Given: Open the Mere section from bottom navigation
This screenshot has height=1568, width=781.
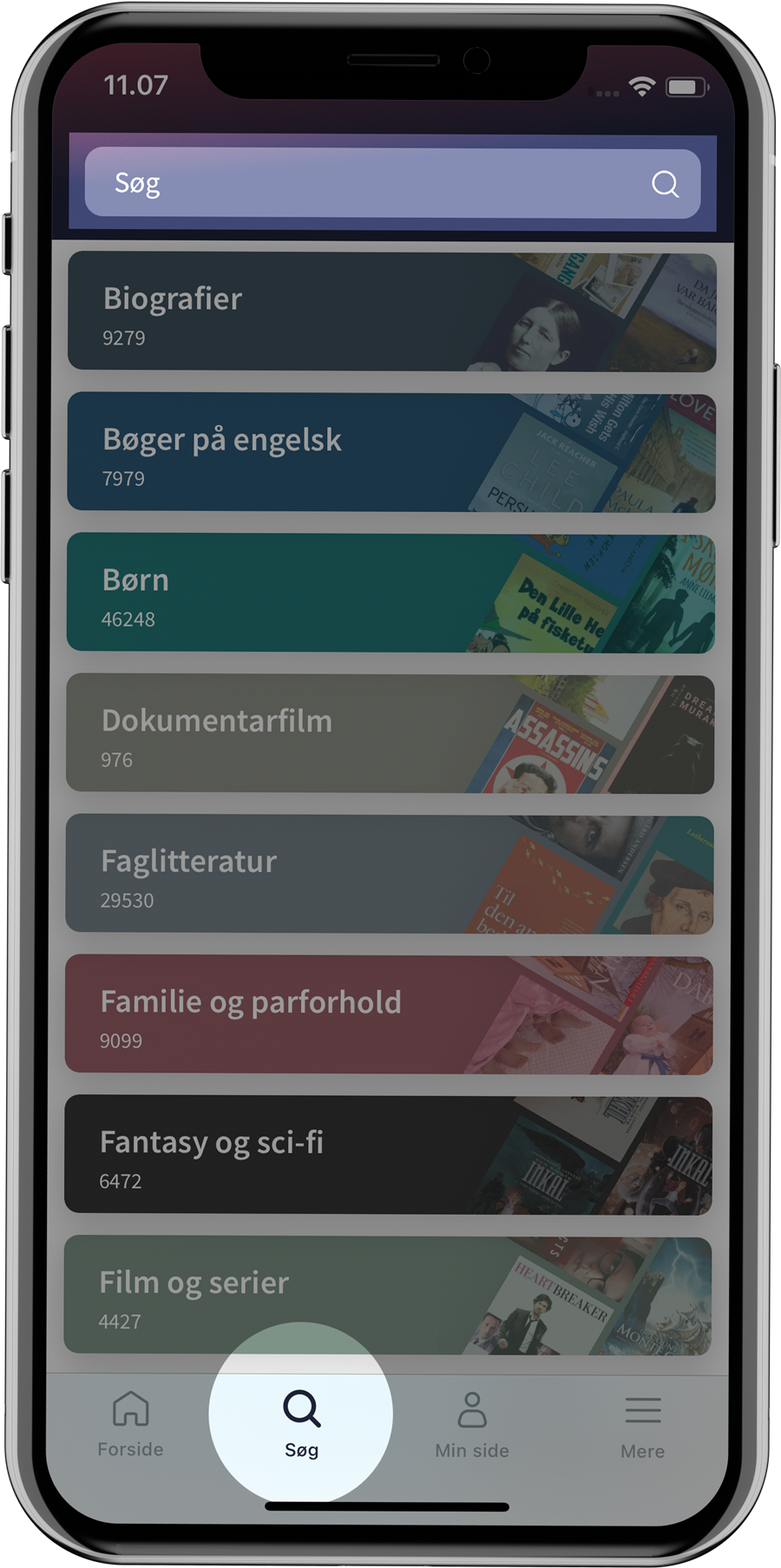Looking at the screenshot, I should coord(642,1423).
